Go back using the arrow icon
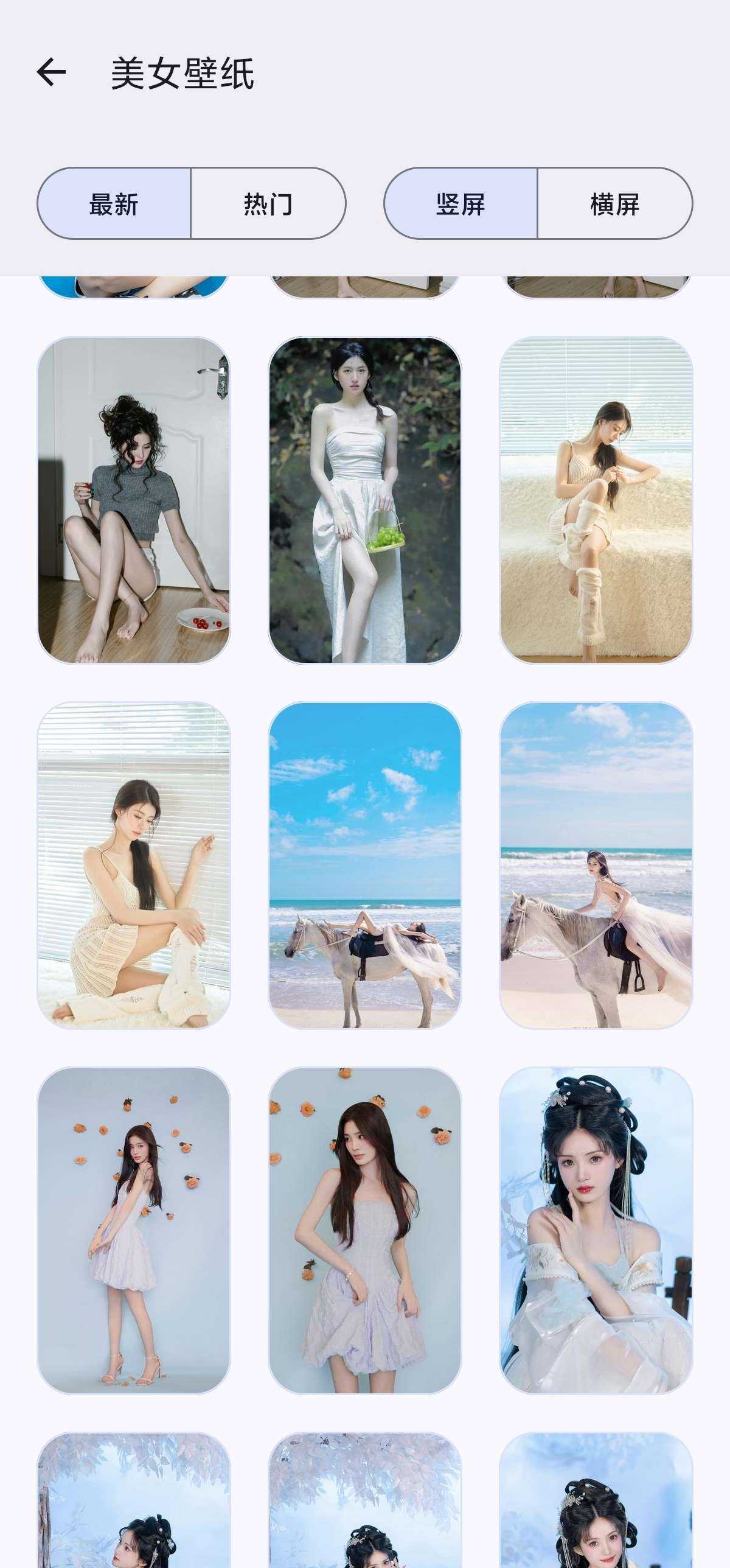 [52, 73]
